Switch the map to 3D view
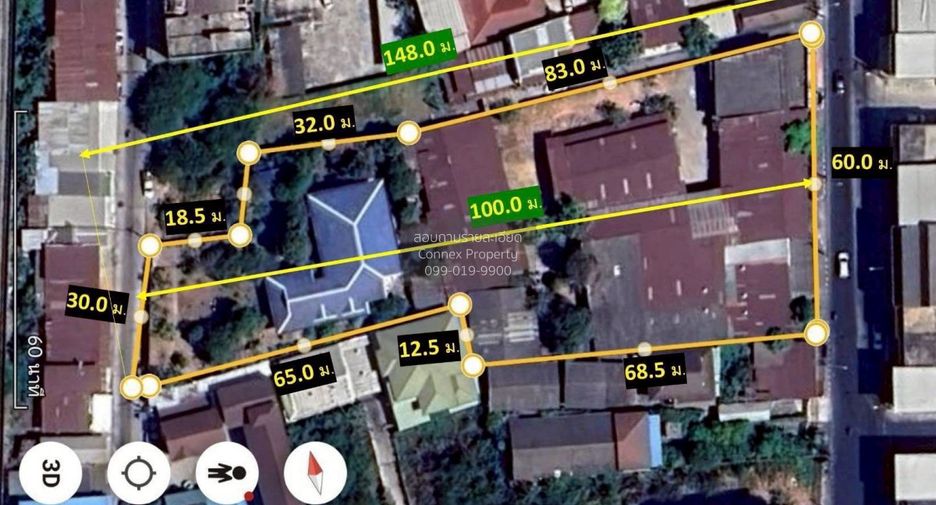Viewport: 936px width, 505px height. tap(50, 473)
